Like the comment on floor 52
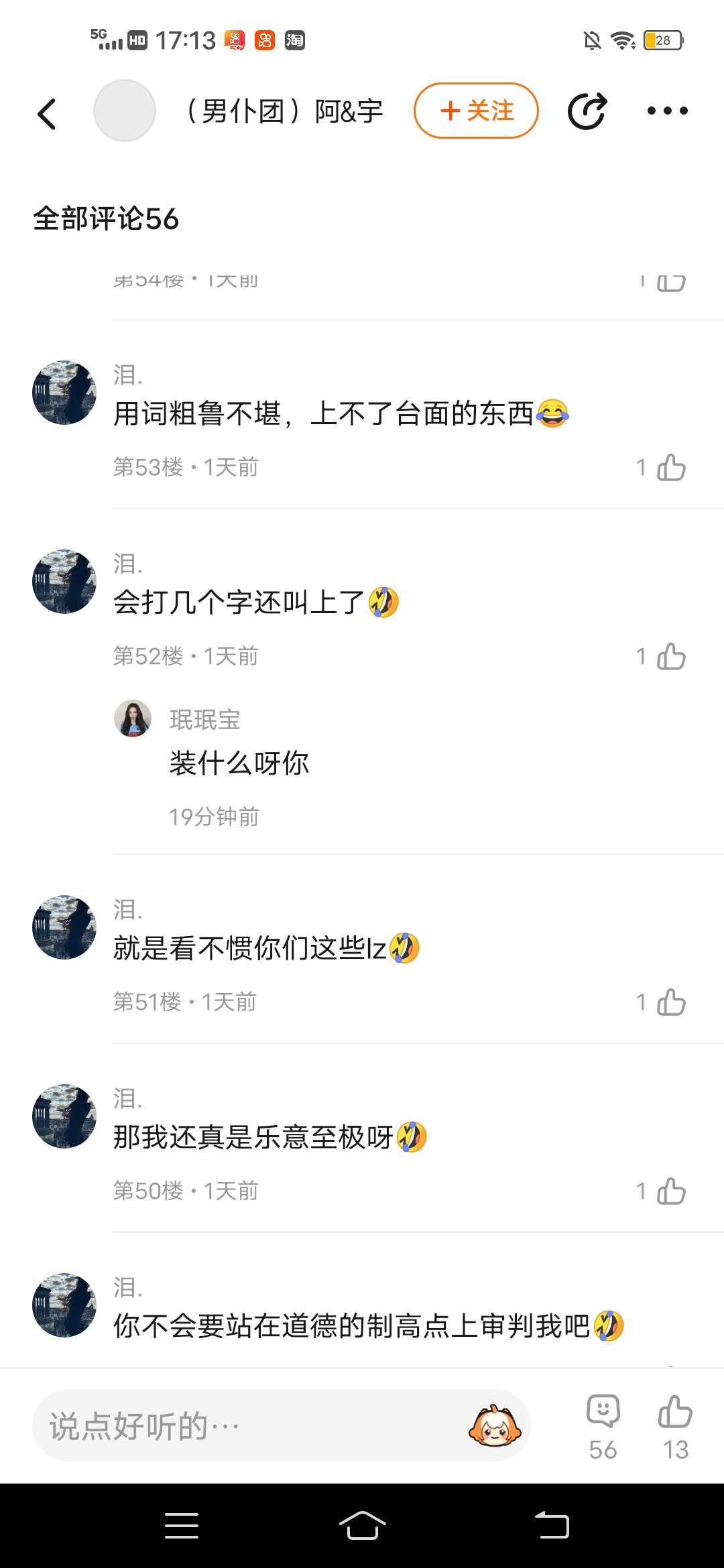 click(670, 657)
